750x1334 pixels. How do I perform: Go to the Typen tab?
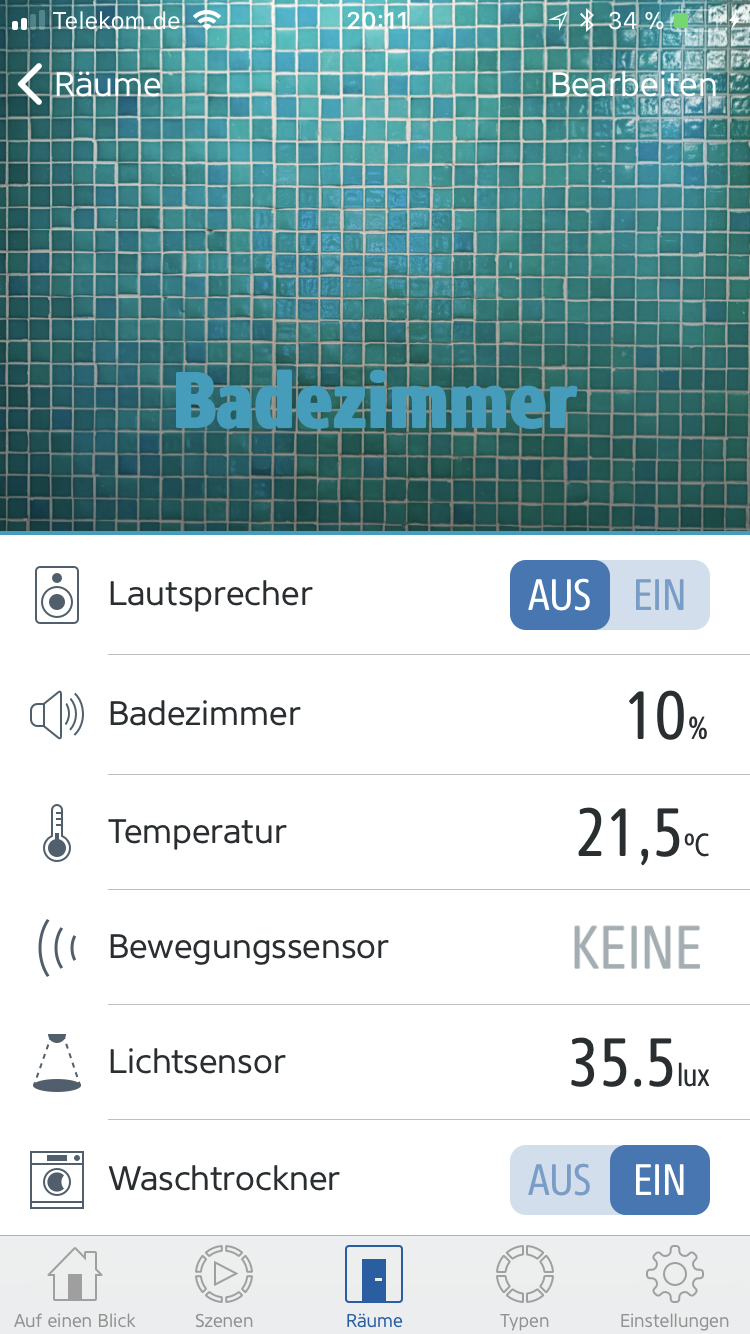click(x=524, y=1286)
